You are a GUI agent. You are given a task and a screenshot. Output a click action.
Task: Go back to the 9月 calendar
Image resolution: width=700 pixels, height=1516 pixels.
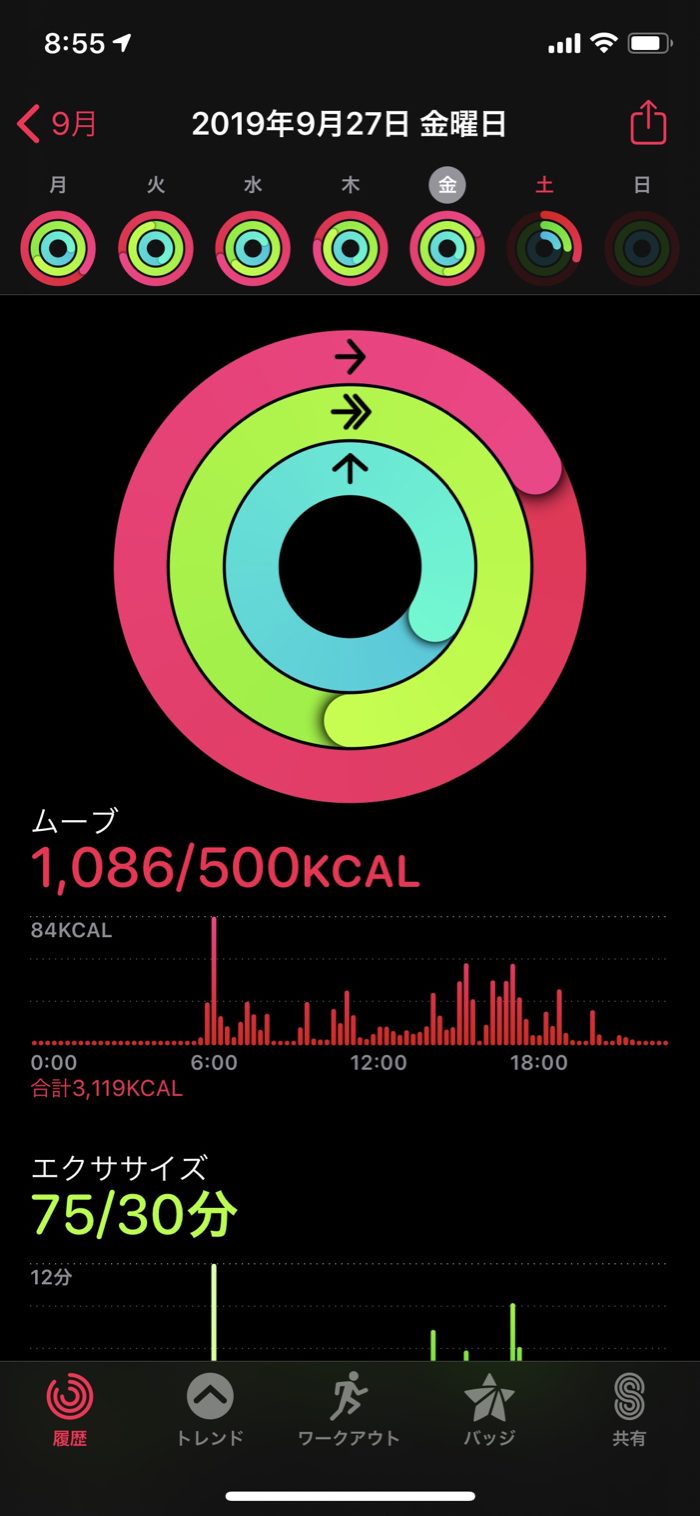tap(58, 125)
